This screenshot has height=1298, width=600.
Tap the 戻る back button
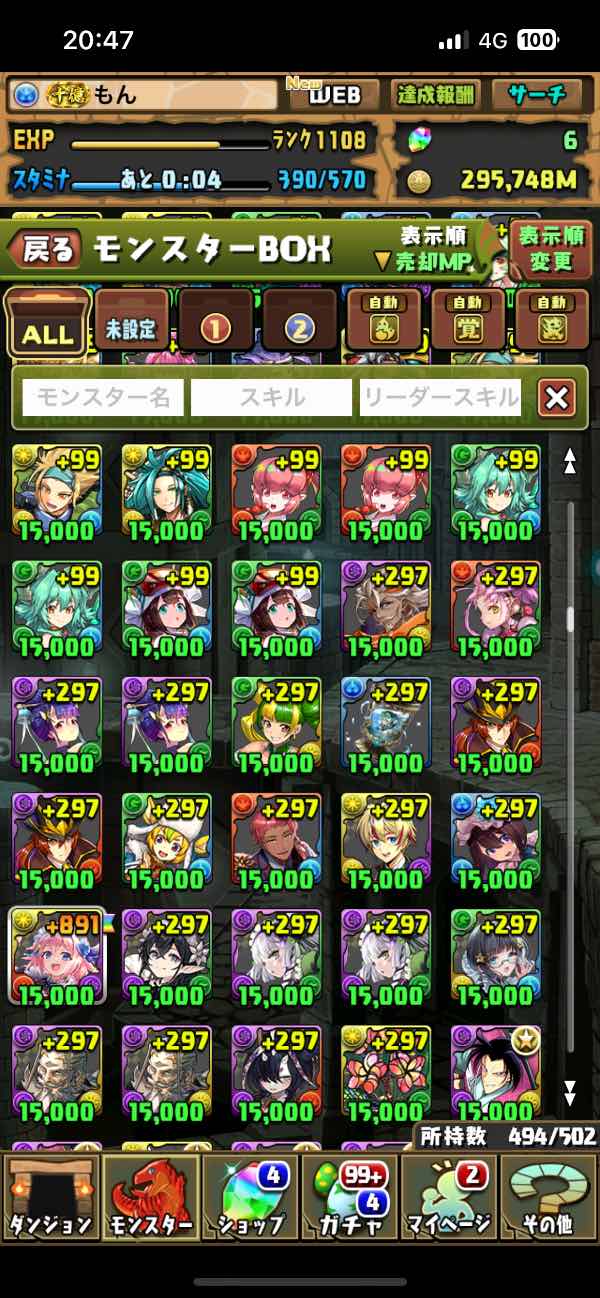(46, 250)
